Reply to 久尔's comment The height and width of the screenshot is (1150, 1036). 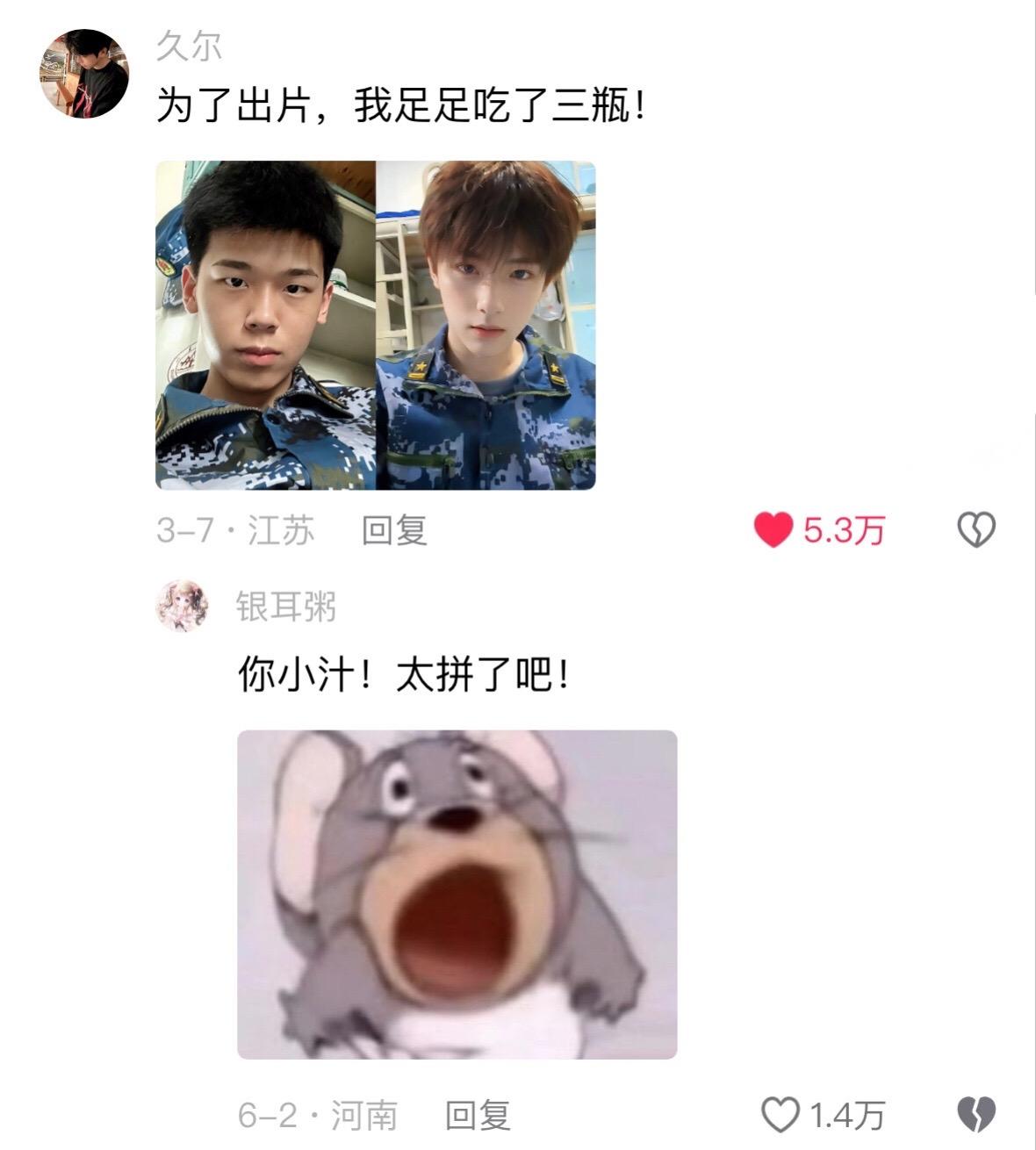tap(394, 531)
